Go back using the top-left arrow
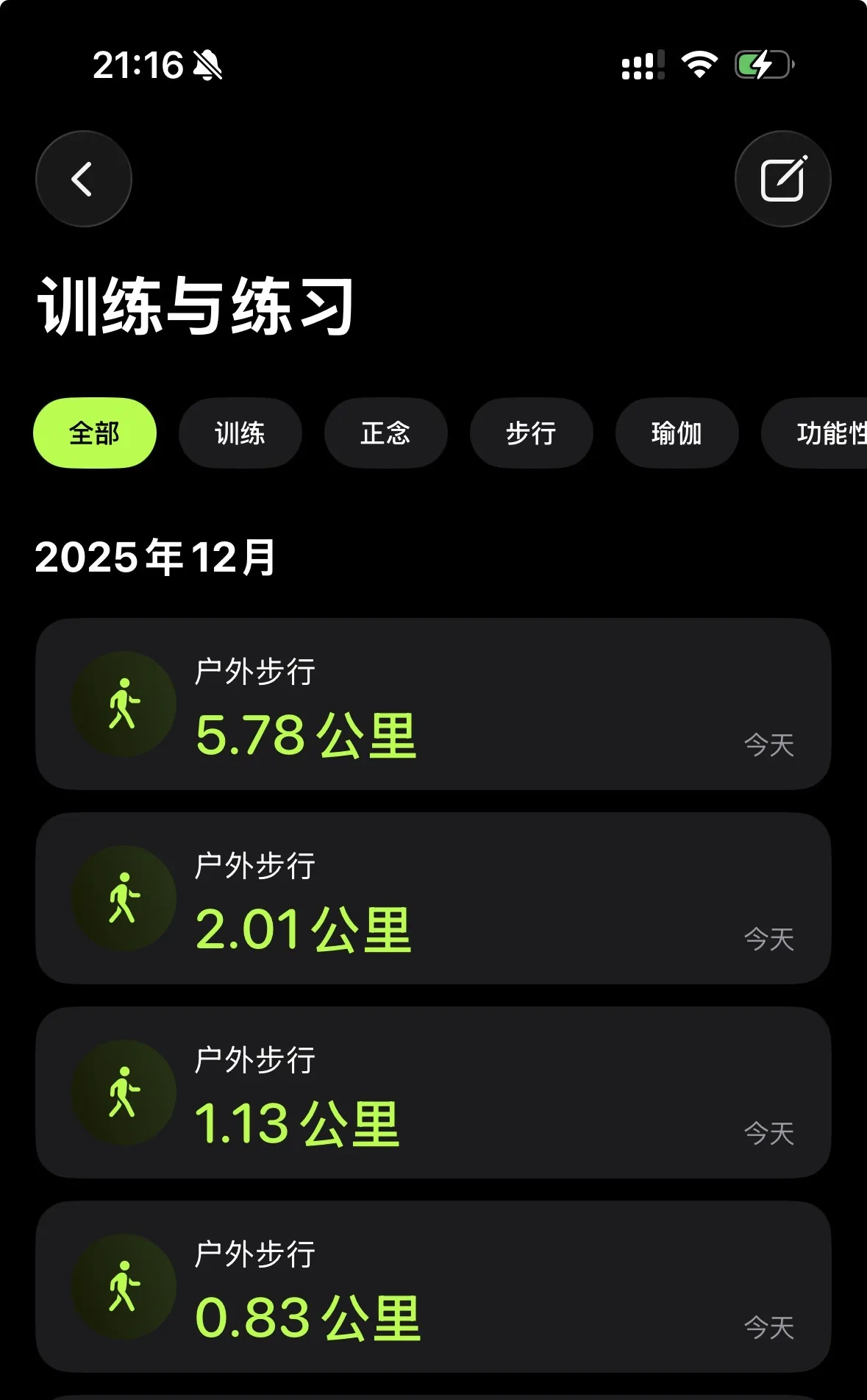The width and height of the screenshot is (867, 1400). pyautogui.click(x=83, y=179)
